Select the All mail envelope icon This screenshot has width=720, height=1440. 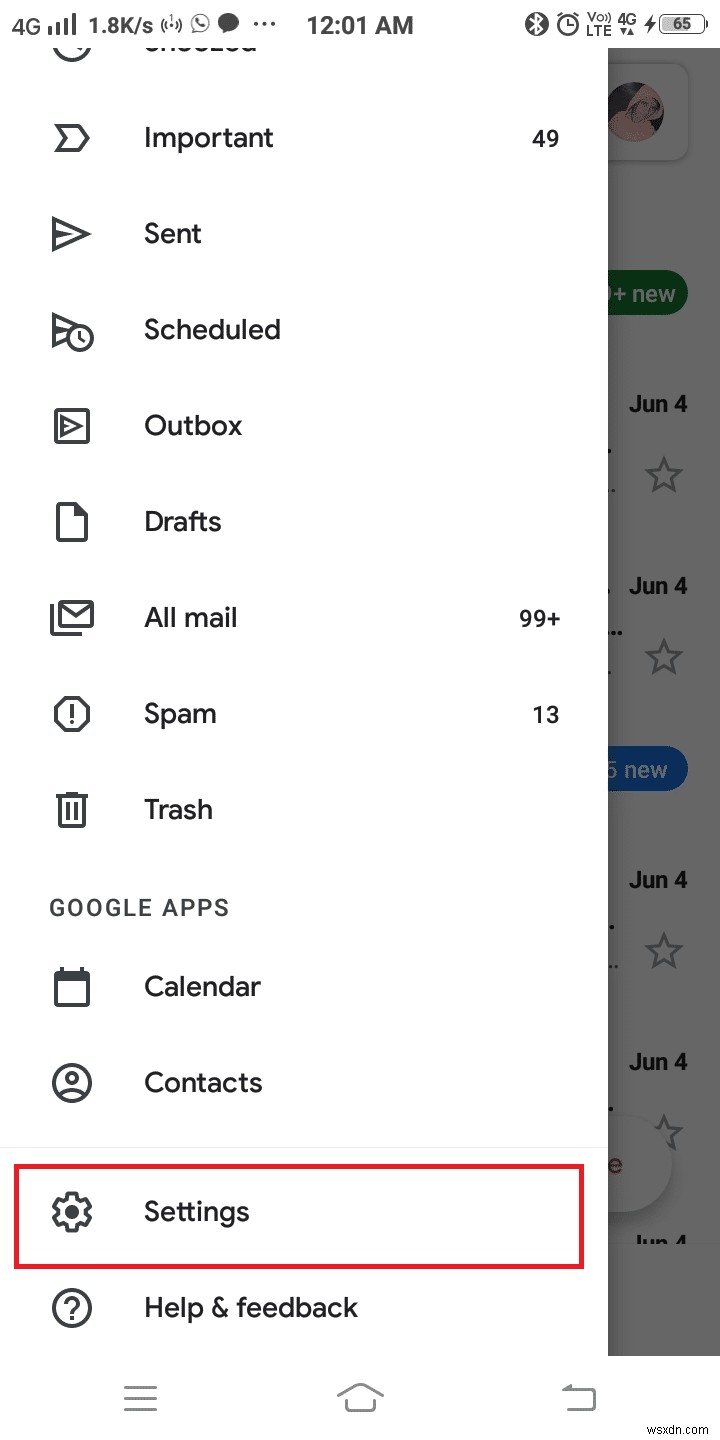(71, 617)
